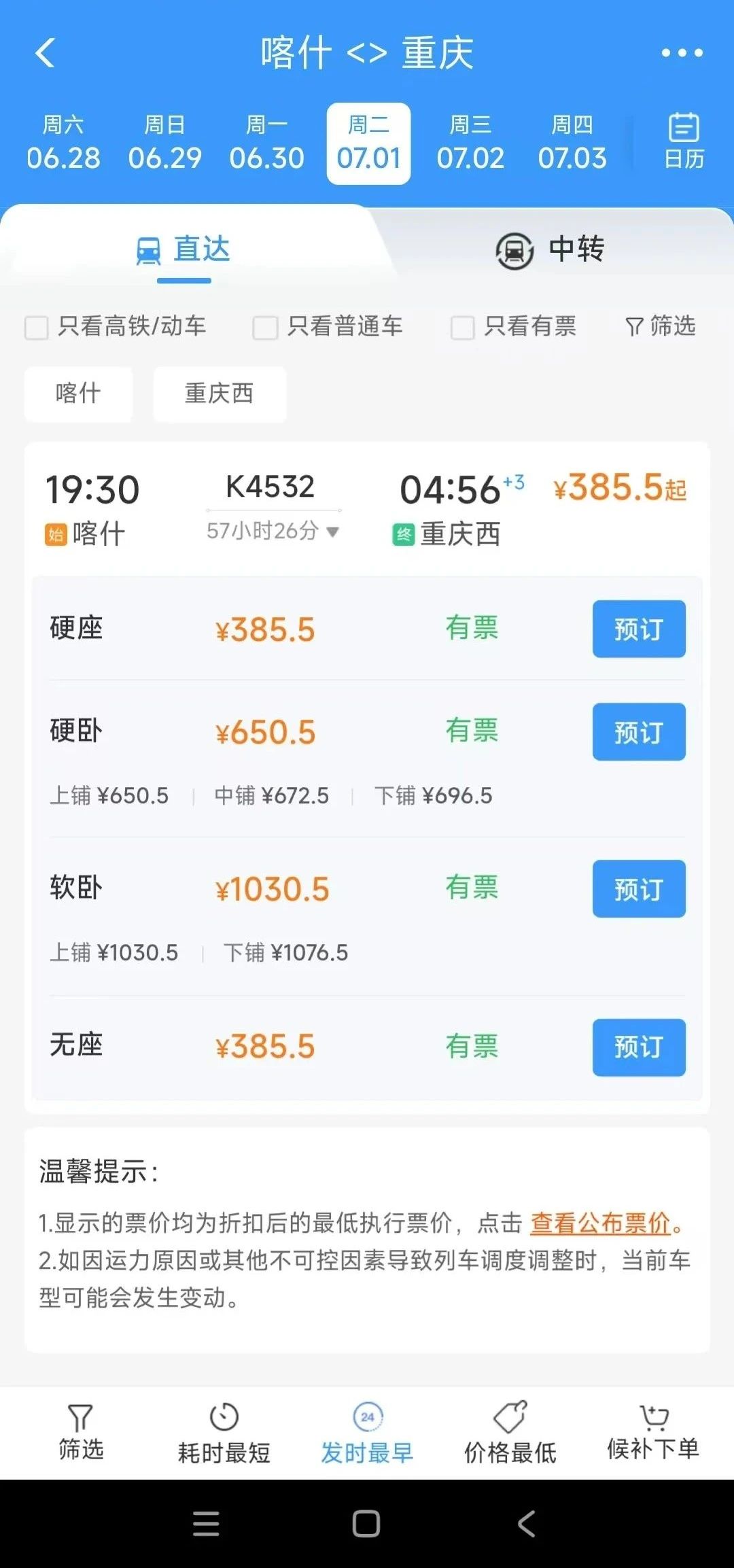
Task: Book the 无座 standing ticket
Action: coord(638,1047)
